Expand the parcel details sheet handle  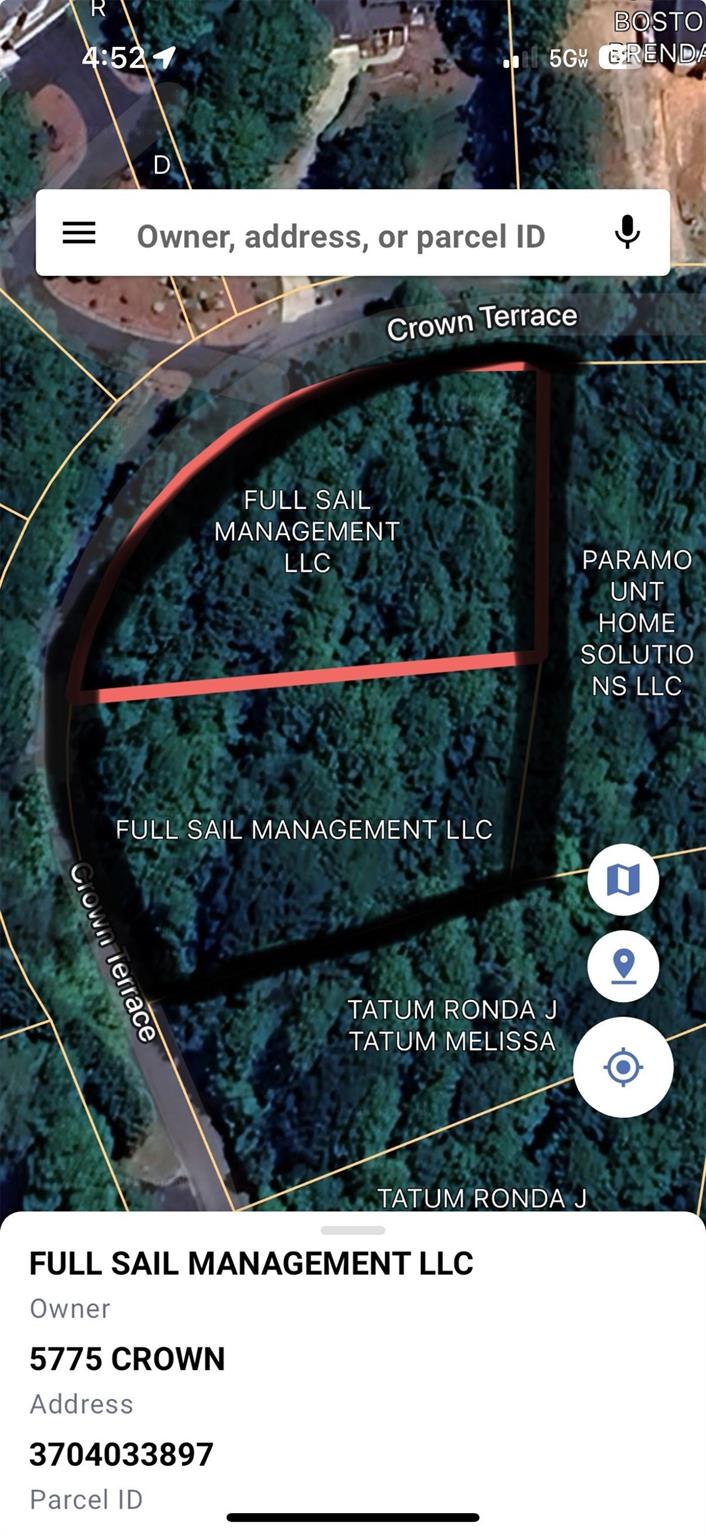click(353, 1230)
